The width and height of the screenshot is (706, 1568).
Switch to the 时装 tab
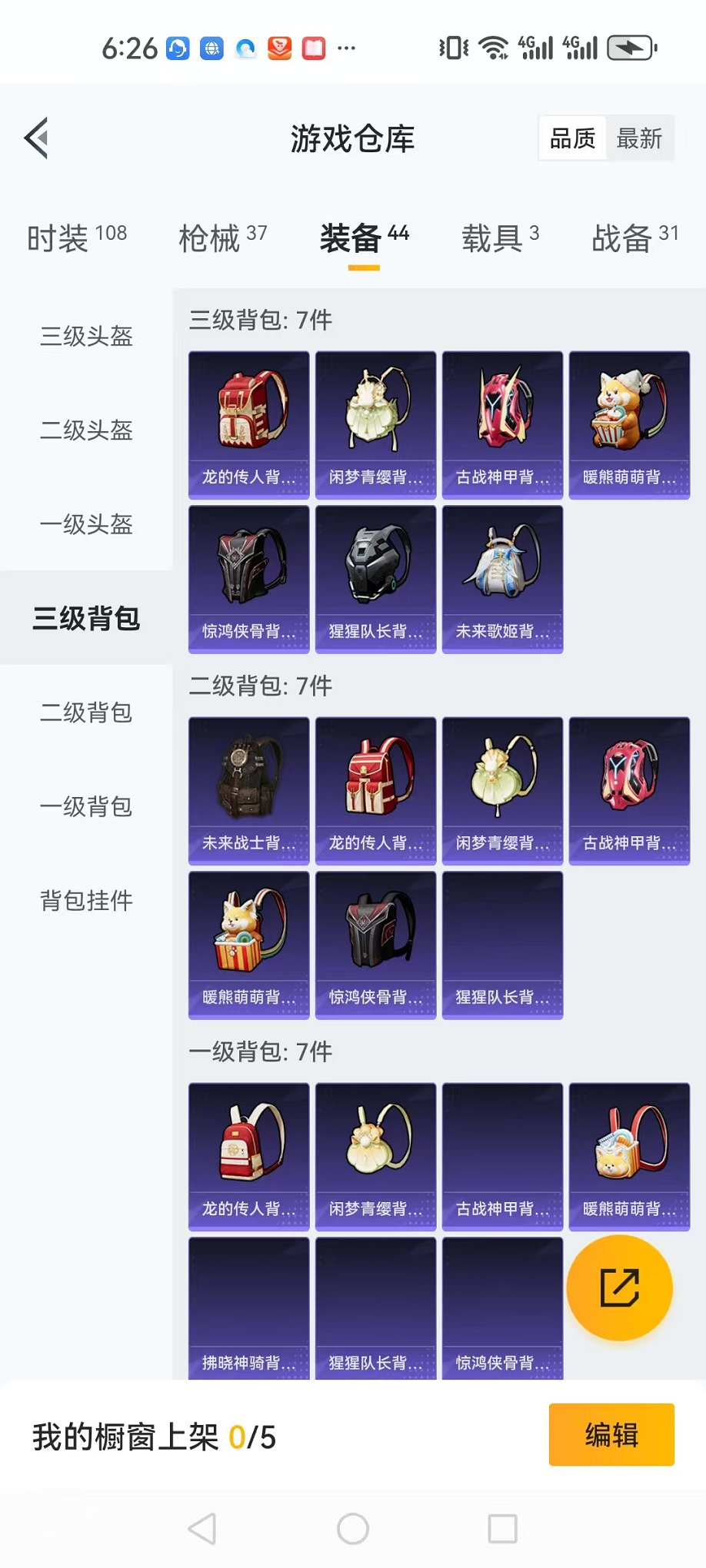click(x=76, y=238)
